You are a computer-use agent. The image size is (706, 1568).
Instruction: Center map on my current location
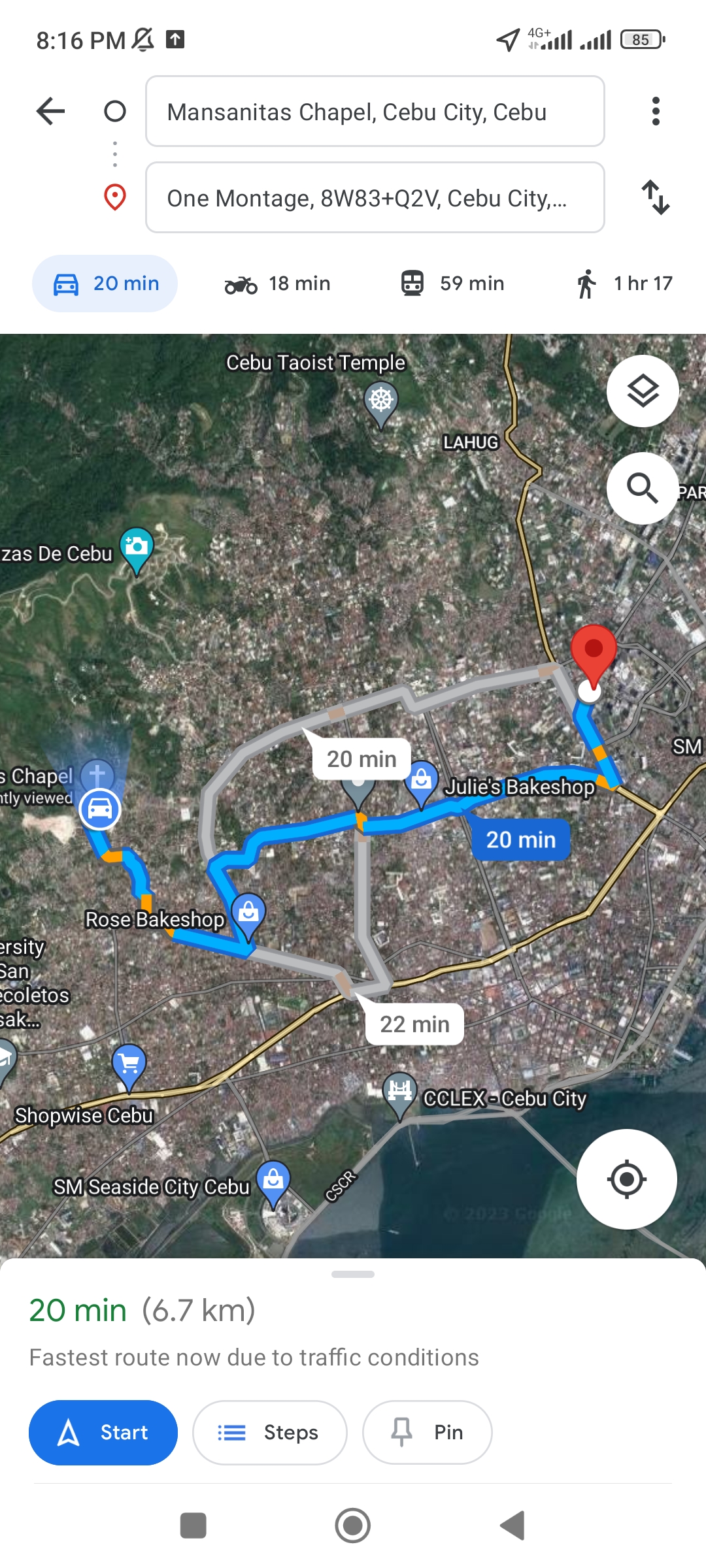[x=626, y=1179]
